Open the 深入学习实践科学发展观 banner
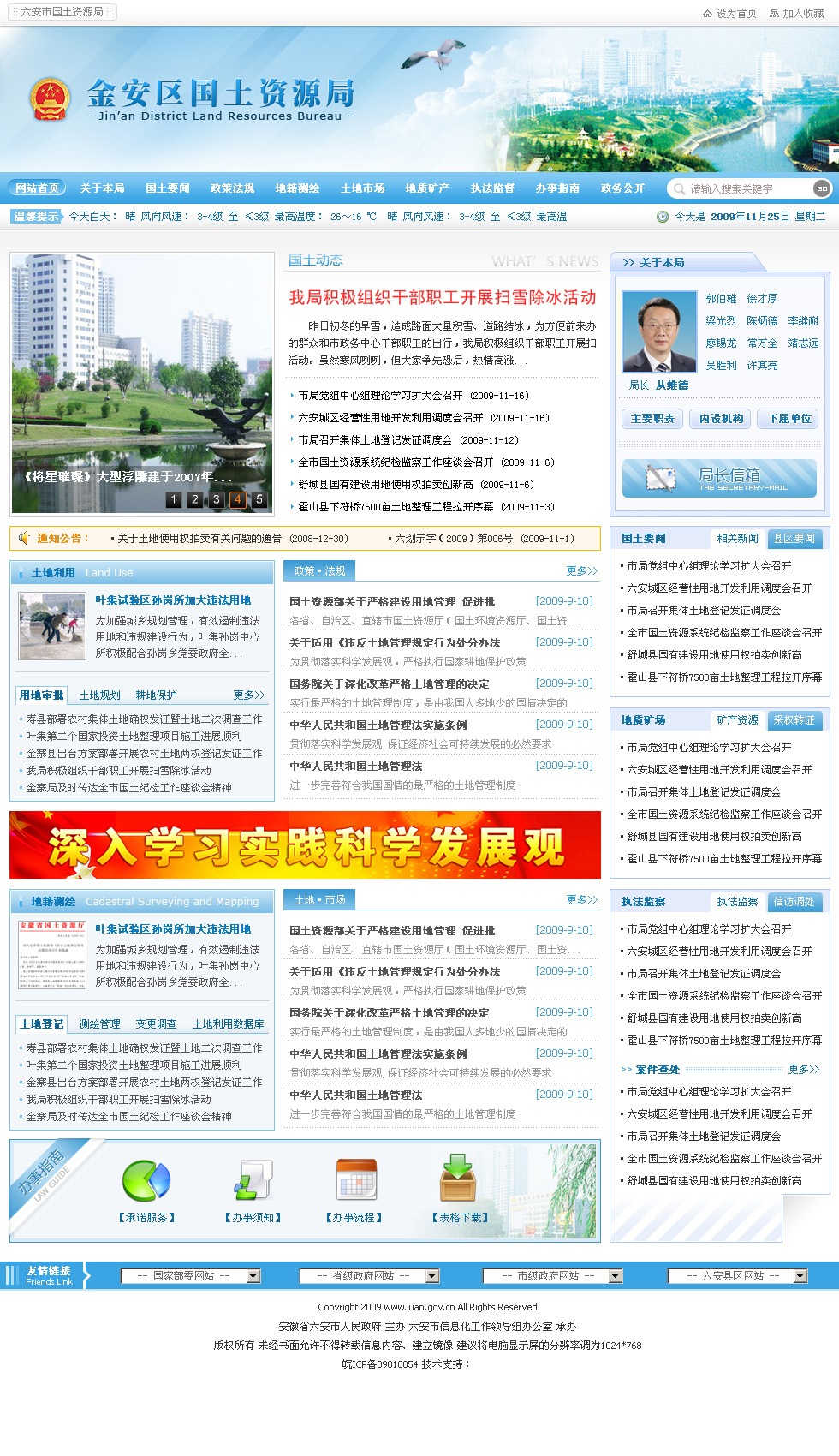Image resolution: width=839 pixels, height=1456 pixels. [305, 845]
